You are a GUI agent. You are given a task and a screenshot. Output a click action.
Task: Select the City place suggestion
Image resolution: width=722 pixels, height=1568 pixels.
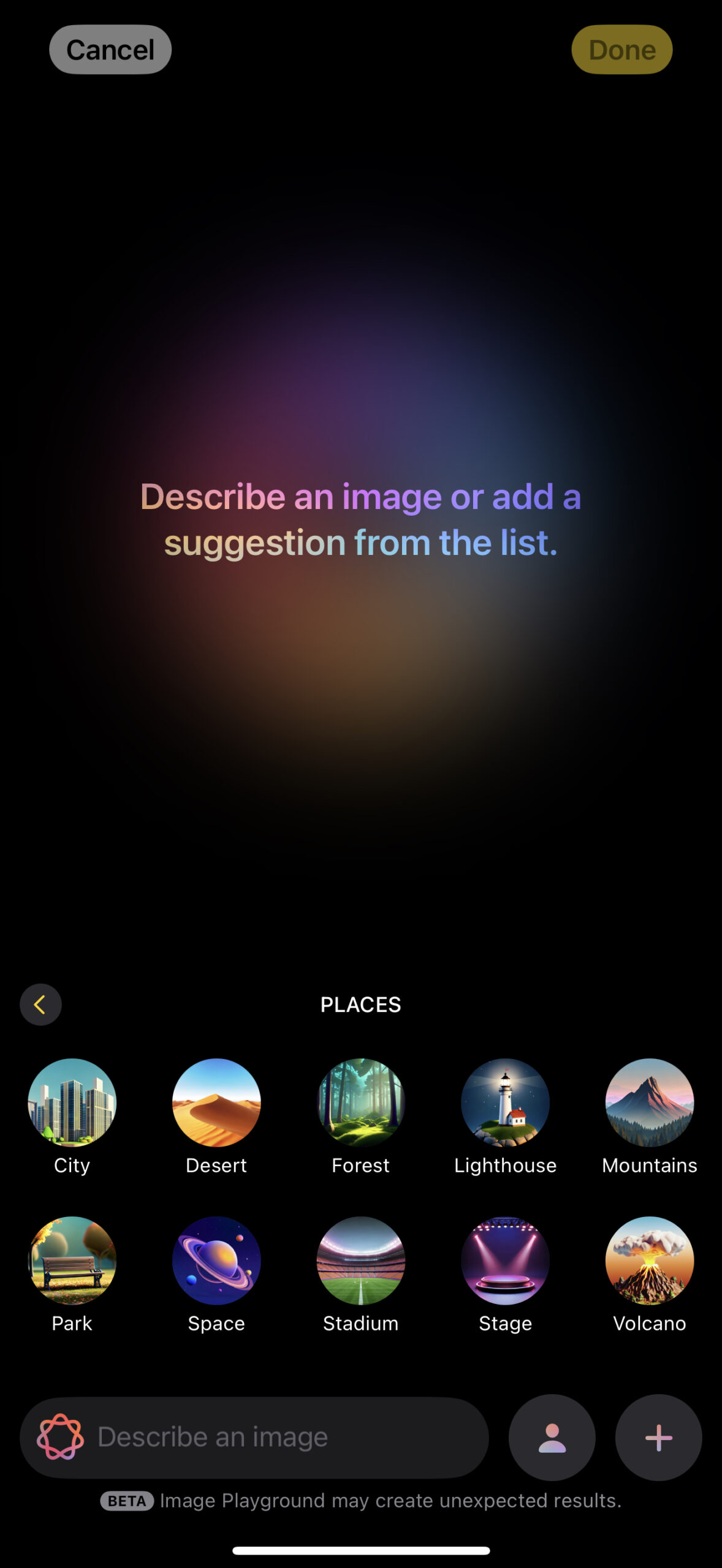72,1102
